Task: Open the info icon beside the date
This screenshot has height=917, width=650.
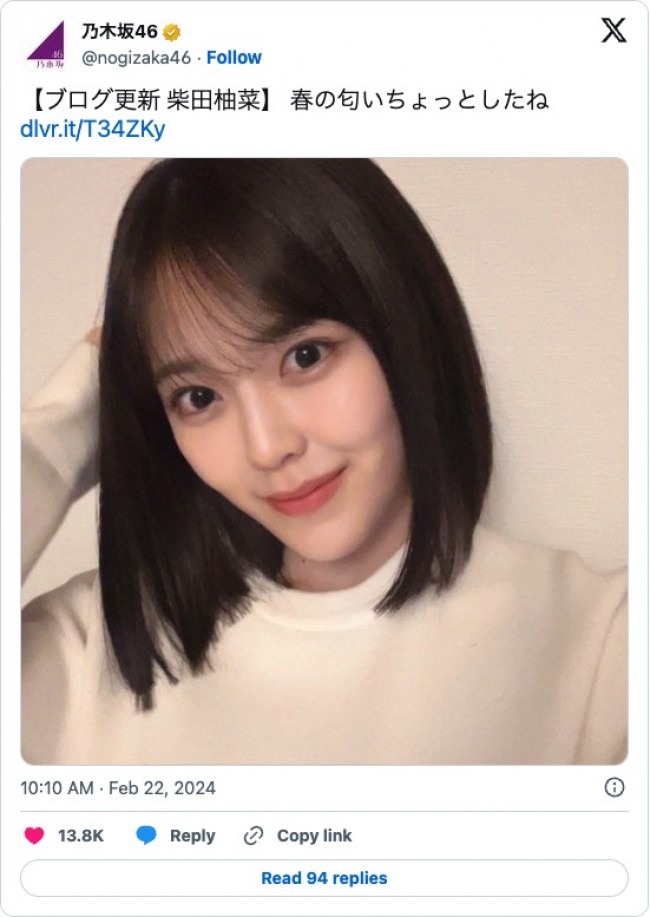Action: (x=614, y=788)
